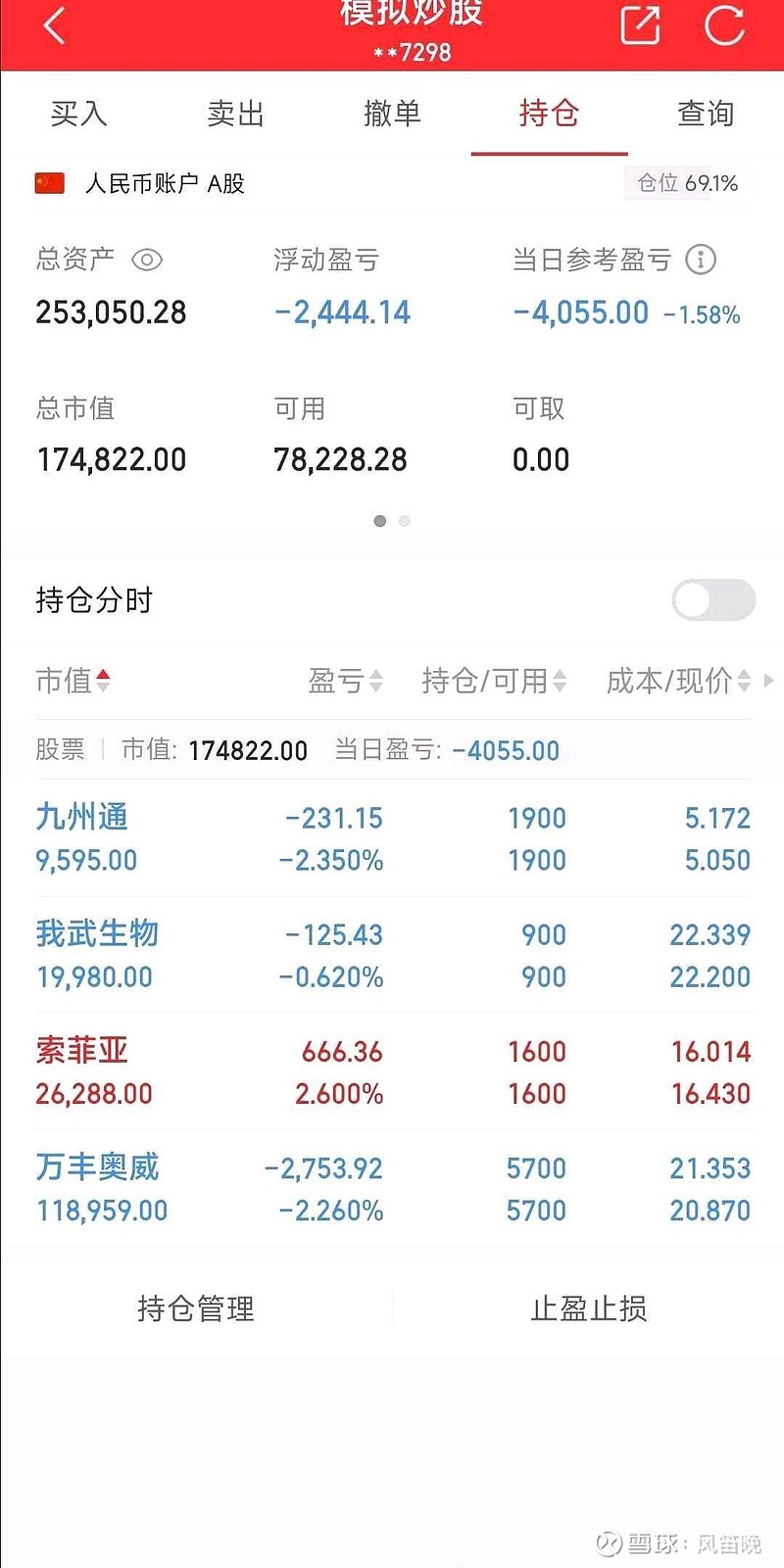This screenshot has height=1568, width=784.
Task: Hide total assets with the eye icon
Action: [147, 260]
